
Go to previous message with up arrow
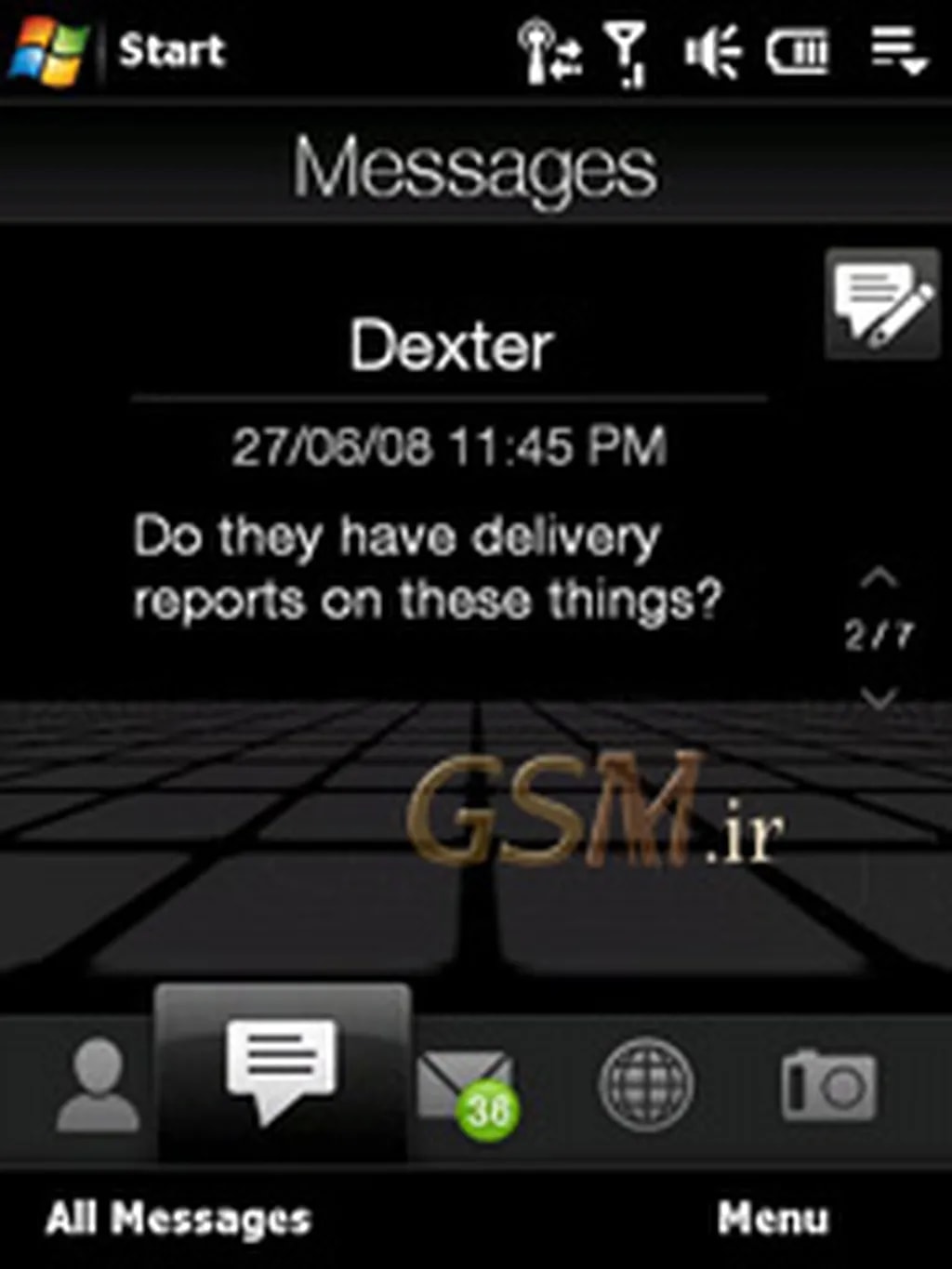click(x=879, y=580)
